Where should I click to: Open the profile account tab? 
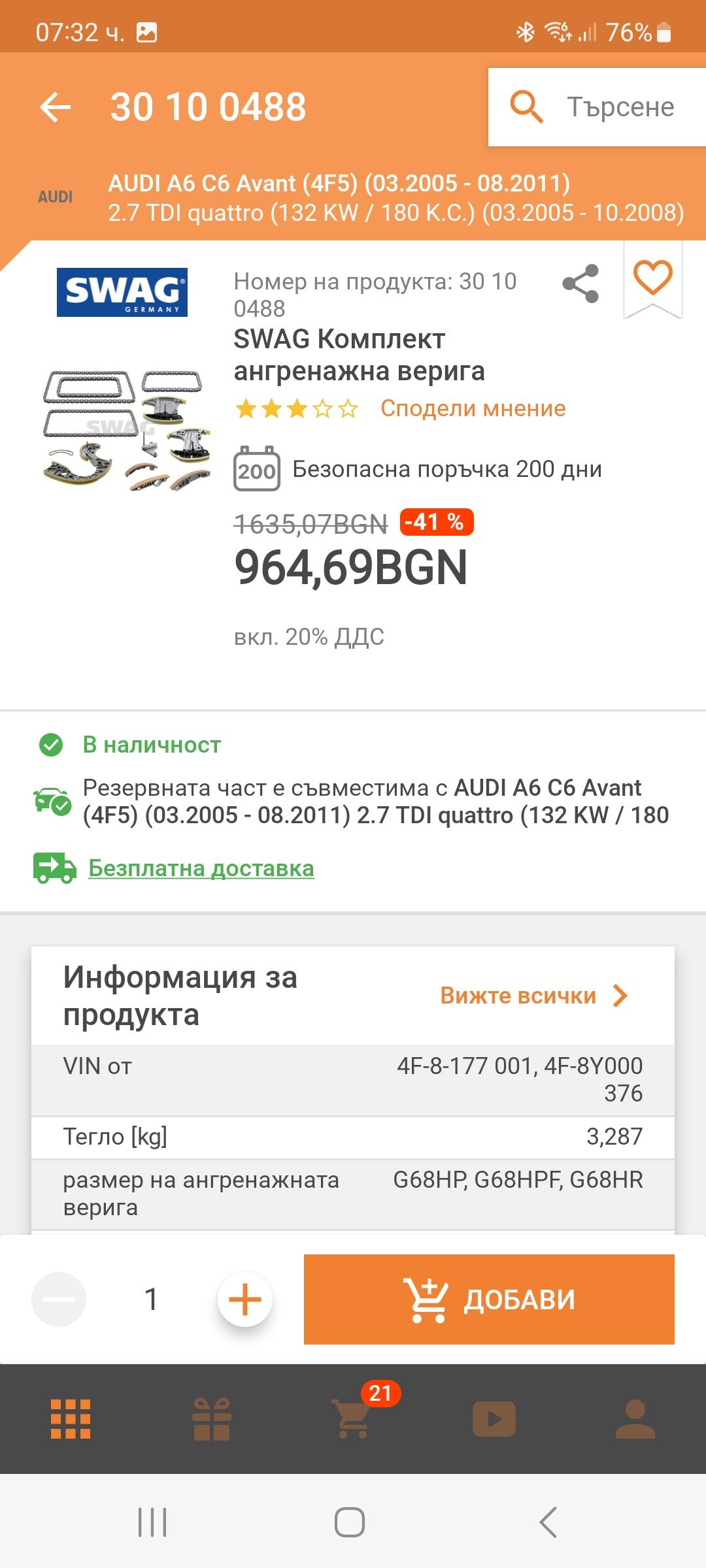click(x=635, y=1418)
